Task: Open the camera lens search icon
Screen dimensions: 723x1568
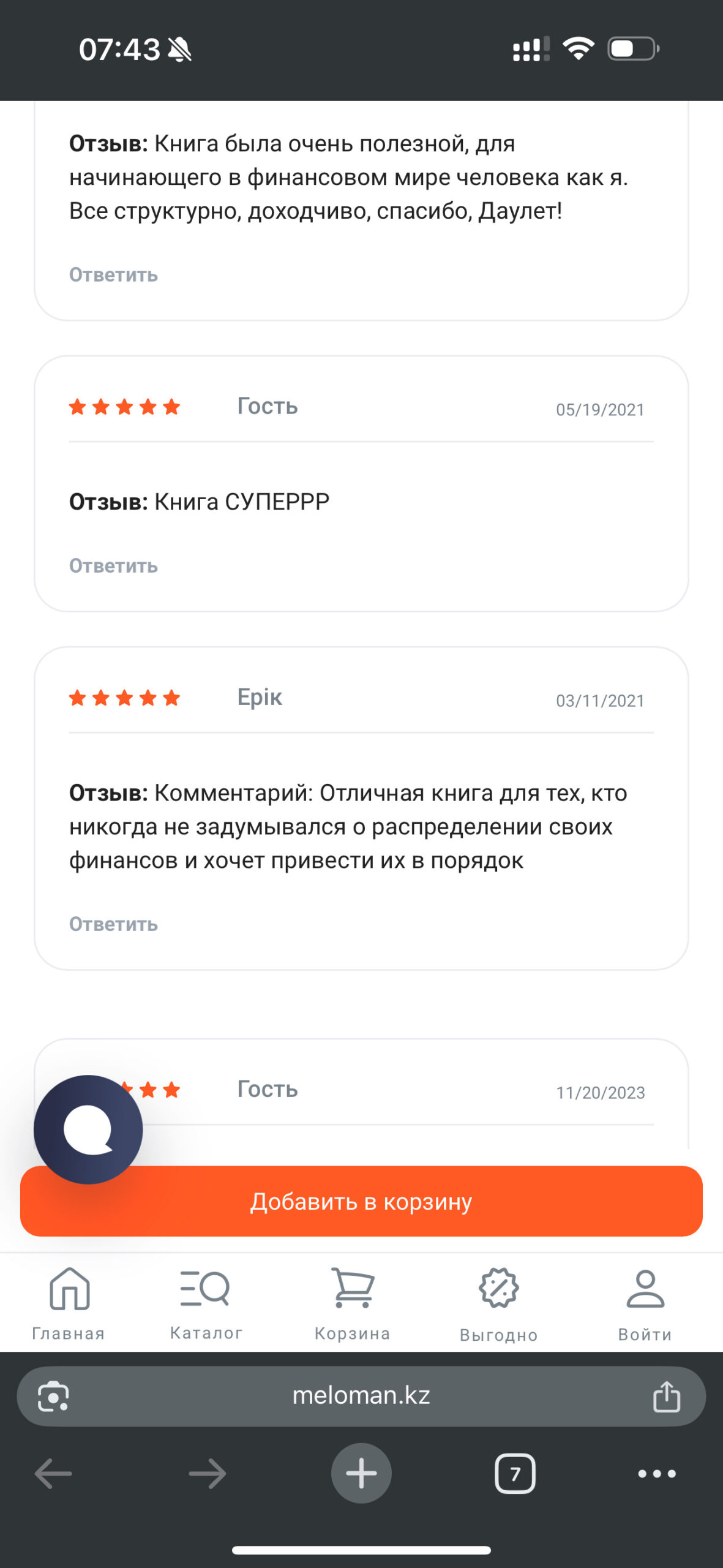Action: [53, 1396]
